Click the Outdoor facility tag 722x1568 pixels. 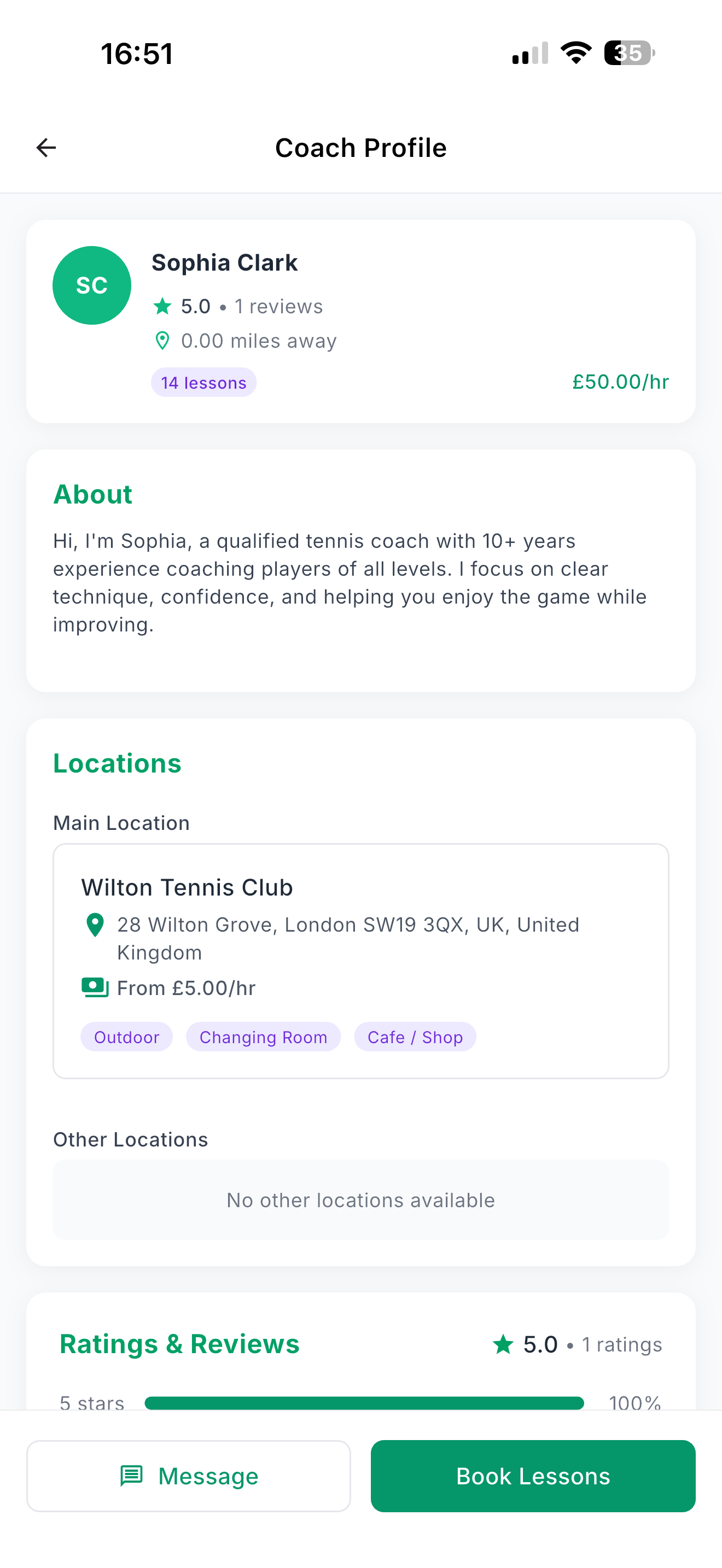click(x=126, y=1037)
